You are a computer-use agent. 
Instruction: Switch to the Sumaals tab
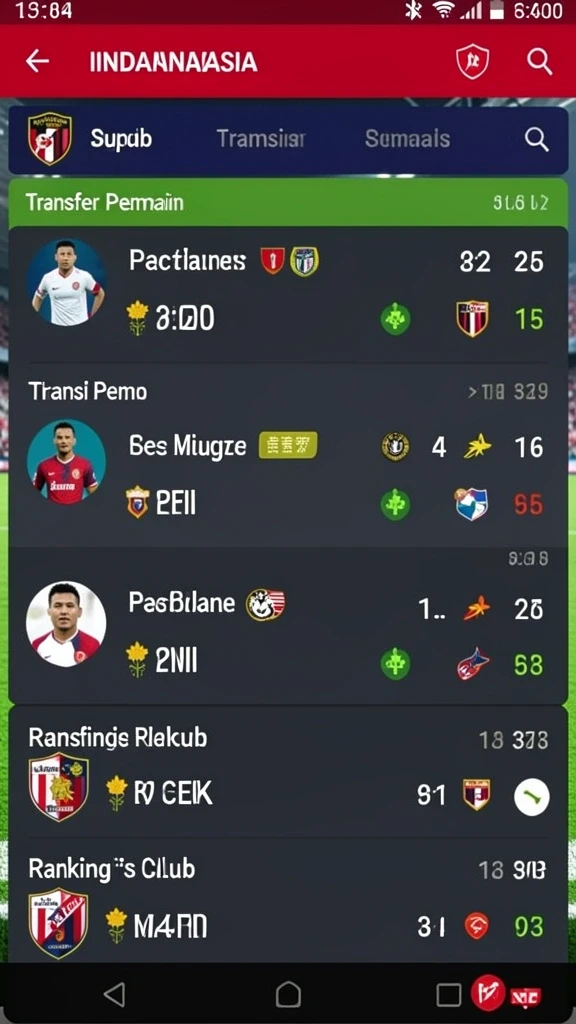[x=407, y=138]
